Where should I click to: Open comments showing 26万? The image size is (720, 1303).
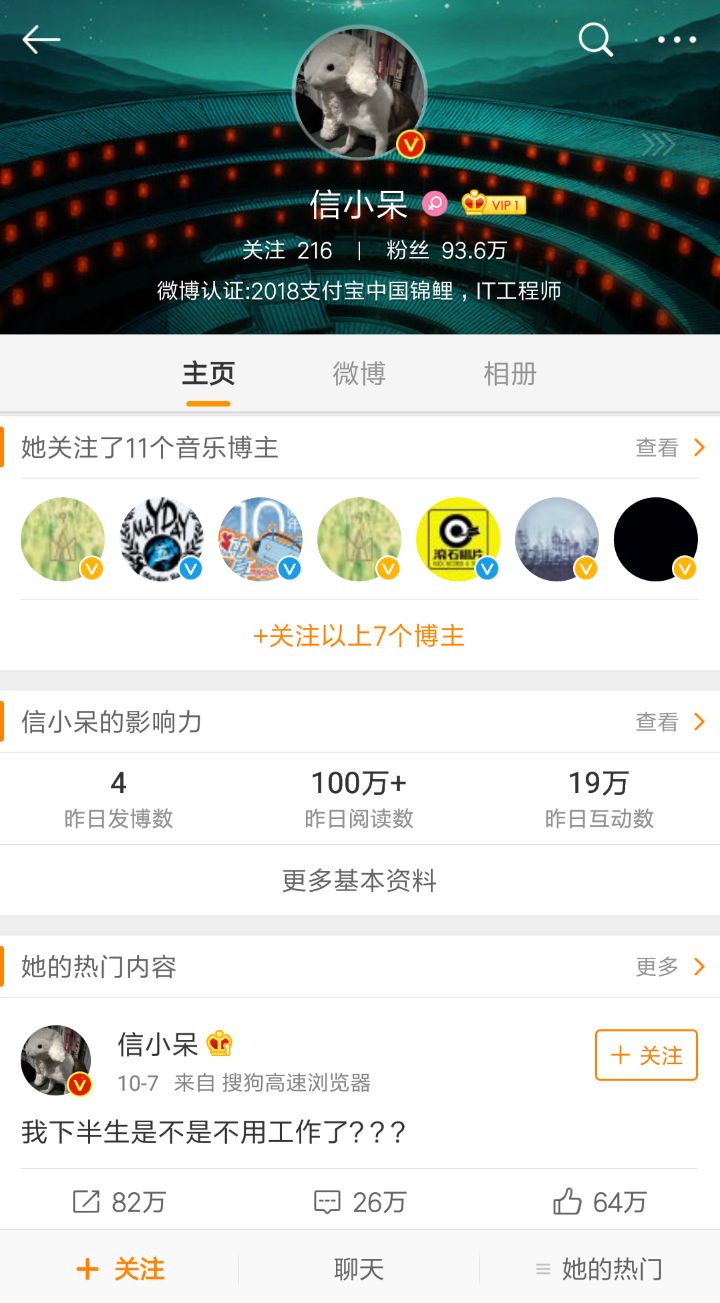tap(359, 1201)
